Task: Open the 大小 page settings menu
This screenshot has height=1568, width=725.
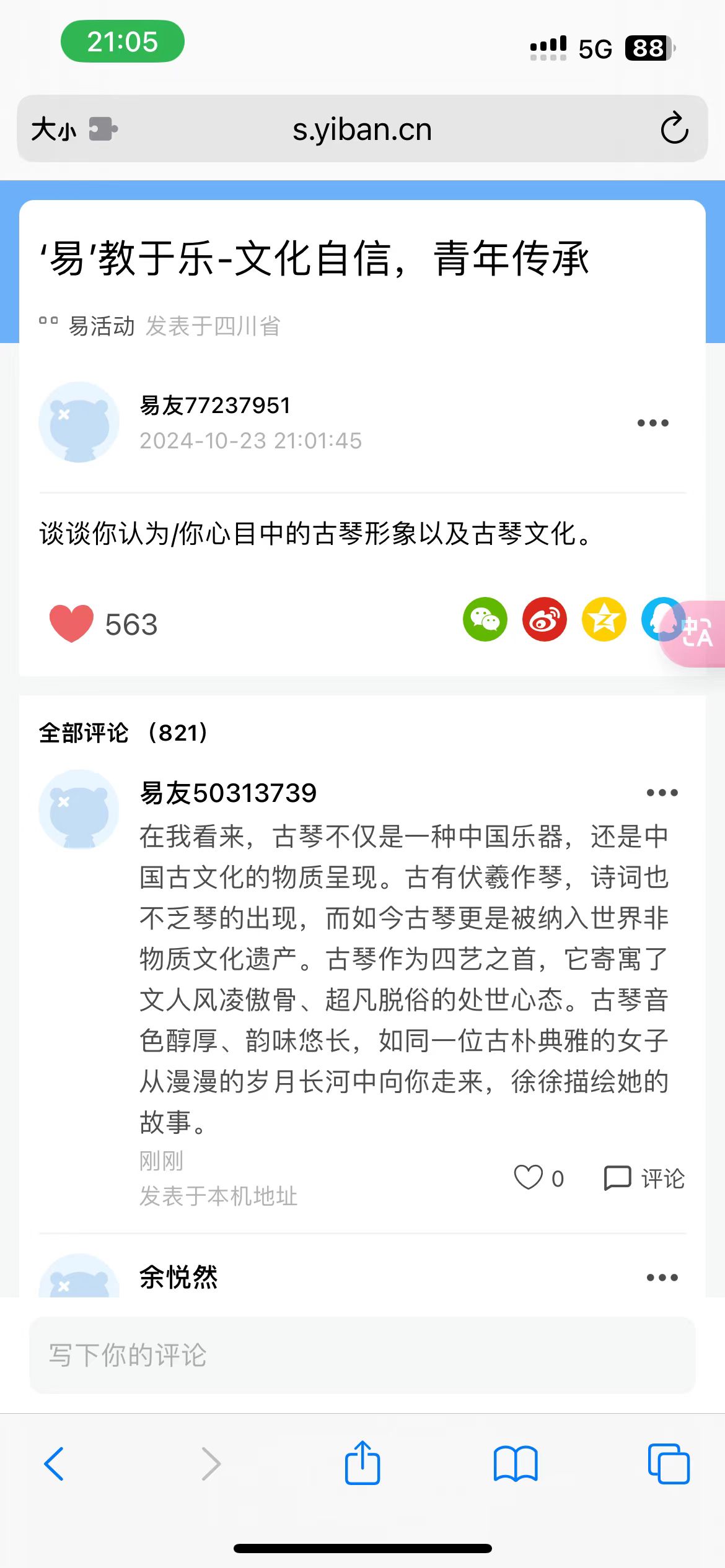Action: coord(55,129)
